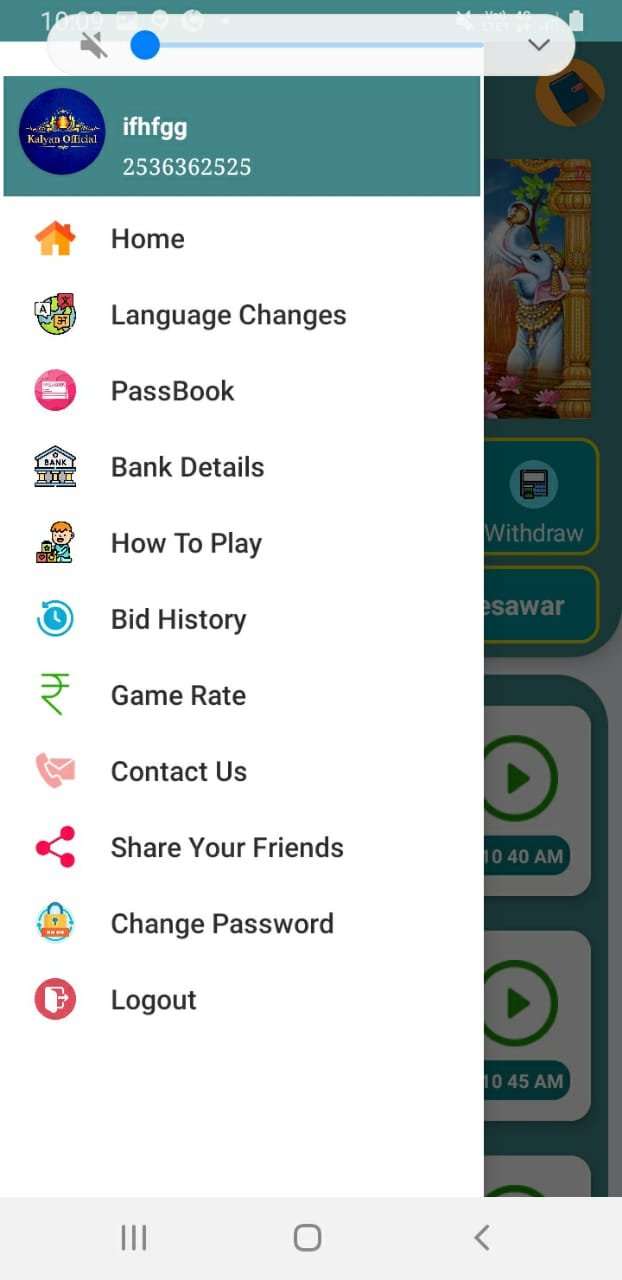Open the PassBook entry
This screenshot has height=1280, width=622.
[172, 391]
